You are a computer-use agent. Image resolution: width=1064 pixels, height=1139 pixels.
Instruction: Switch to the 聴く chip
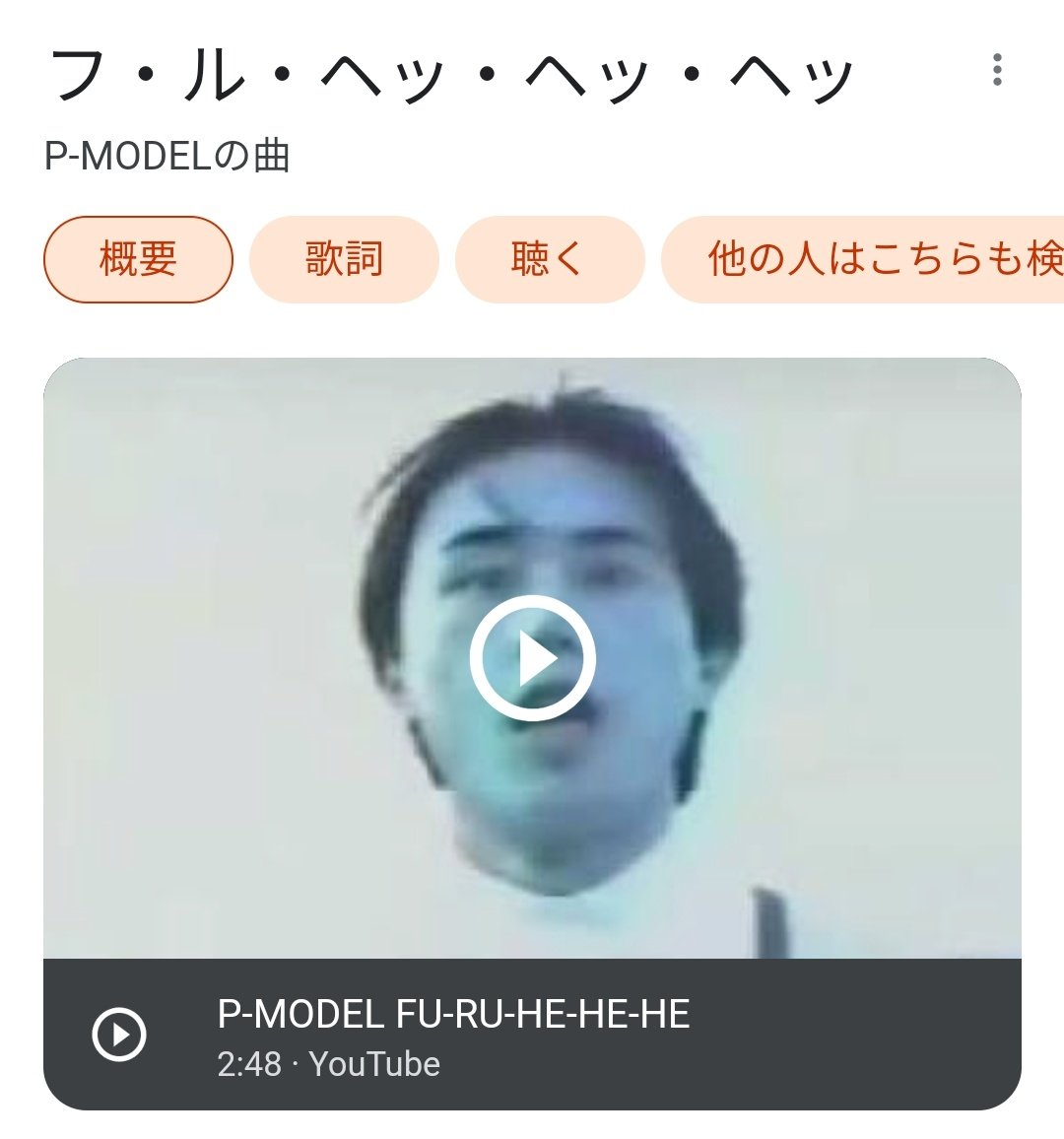549,259
